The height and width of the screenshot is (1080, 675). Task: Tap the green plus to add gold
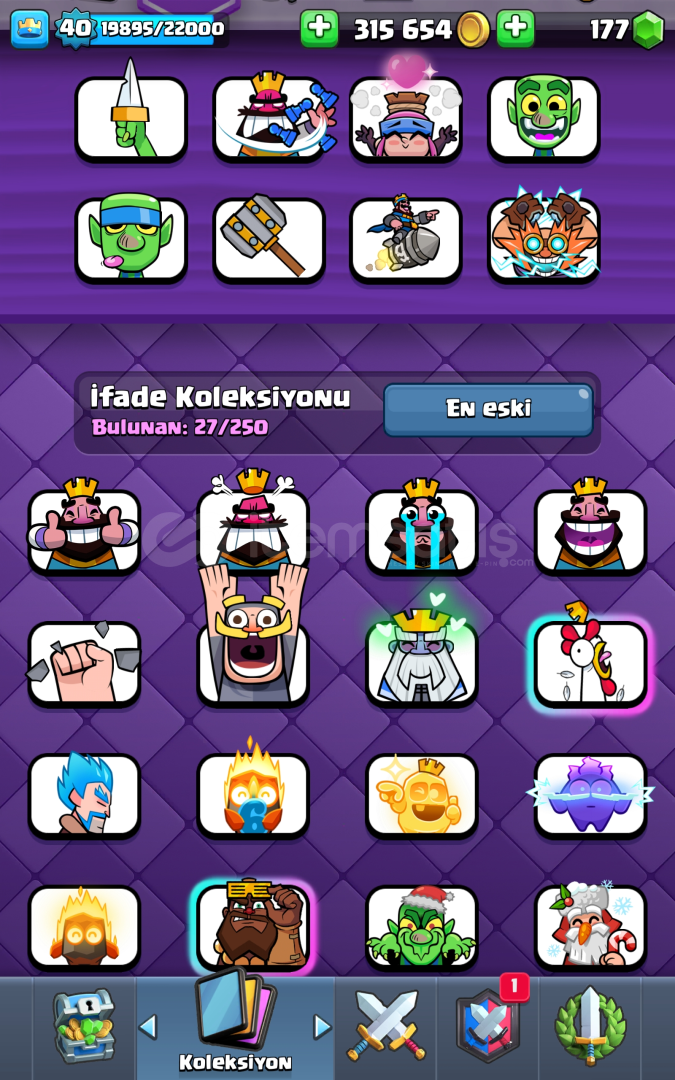[x=319, y=29]
